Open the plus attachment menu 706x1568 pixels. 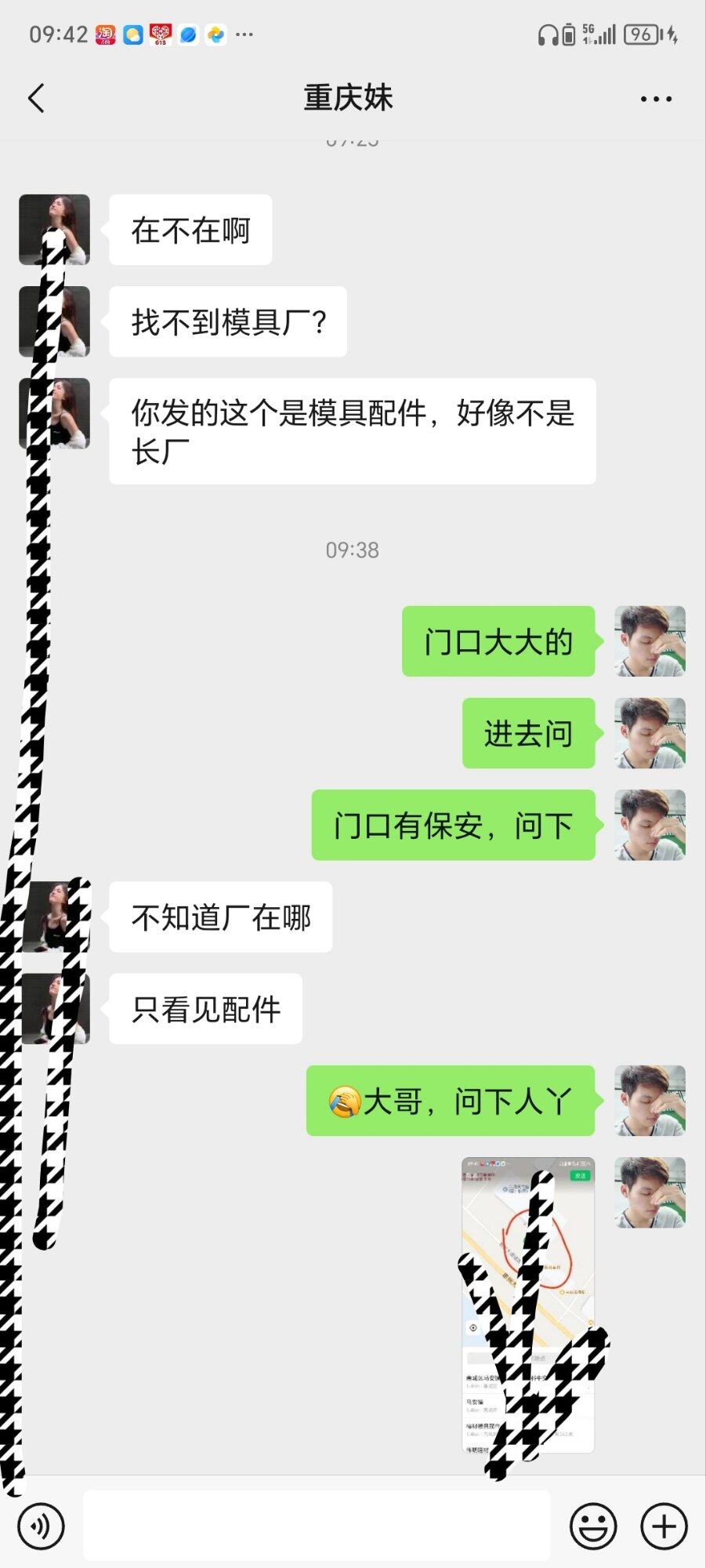coord(664,1526)
